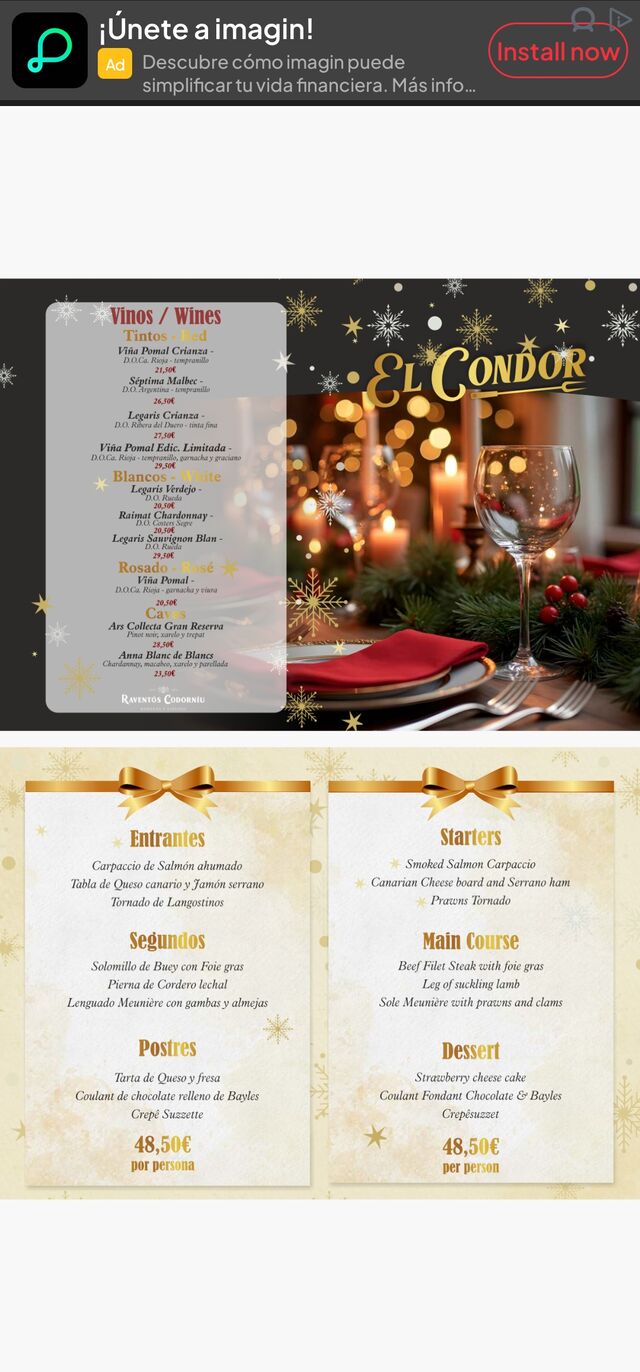Tap the Install now ad button
Screen dimensions: 640x1372
click(558, 51)
